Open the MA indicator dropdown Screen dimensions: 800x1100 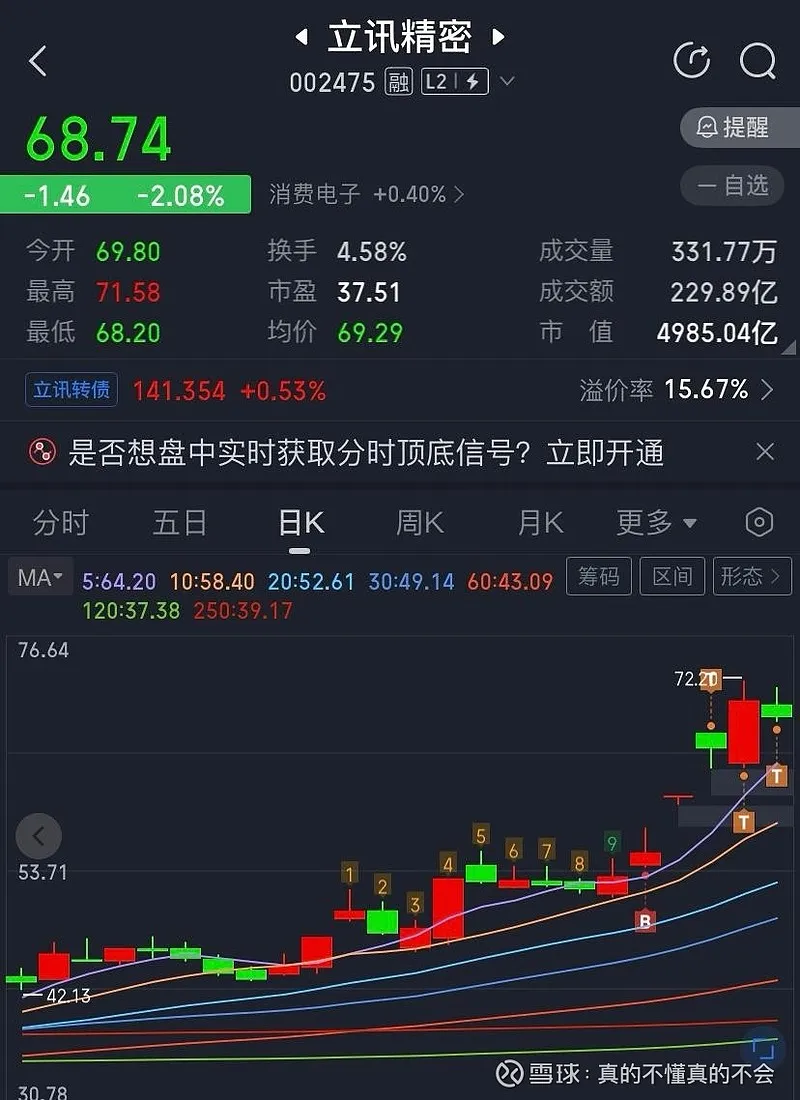40,577
